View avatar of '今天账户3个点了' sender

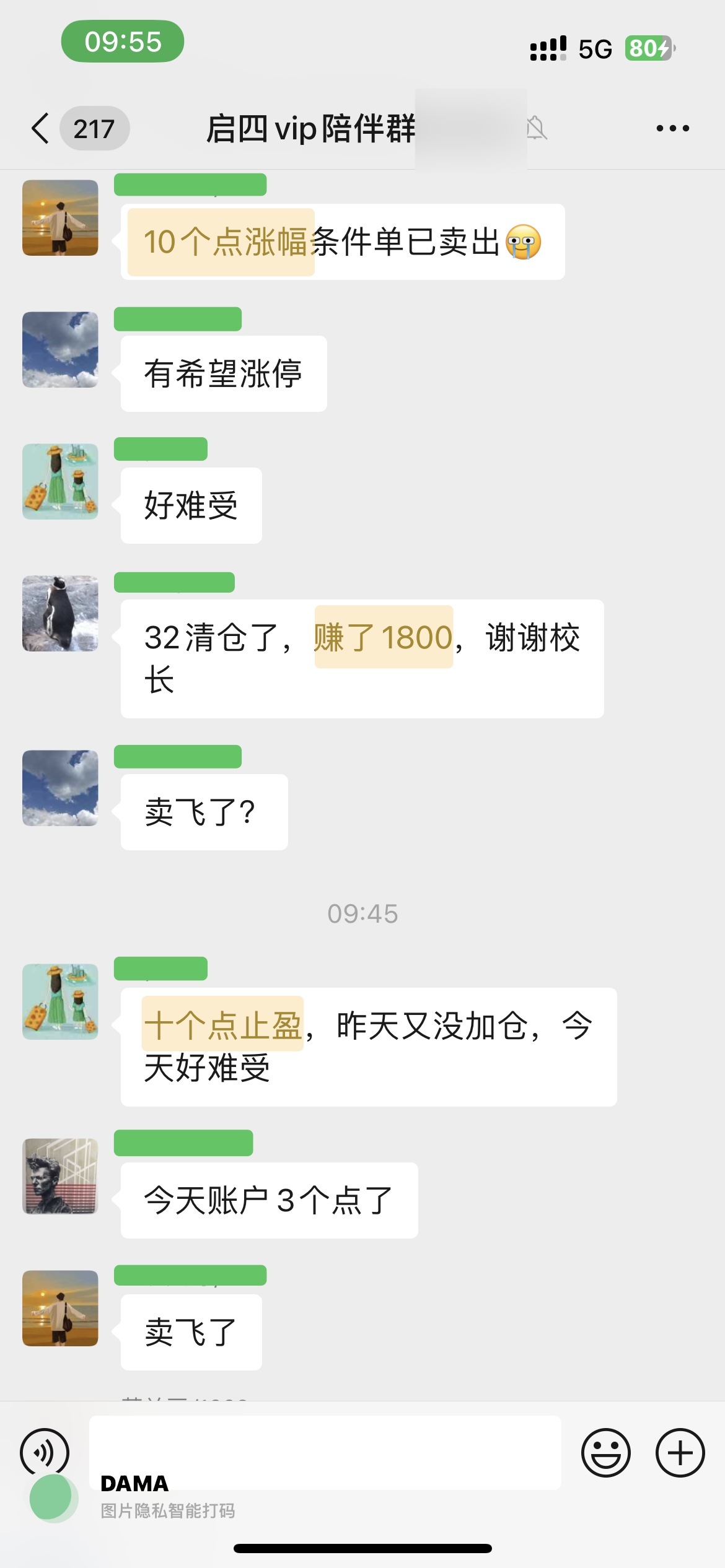point(60,1176)
